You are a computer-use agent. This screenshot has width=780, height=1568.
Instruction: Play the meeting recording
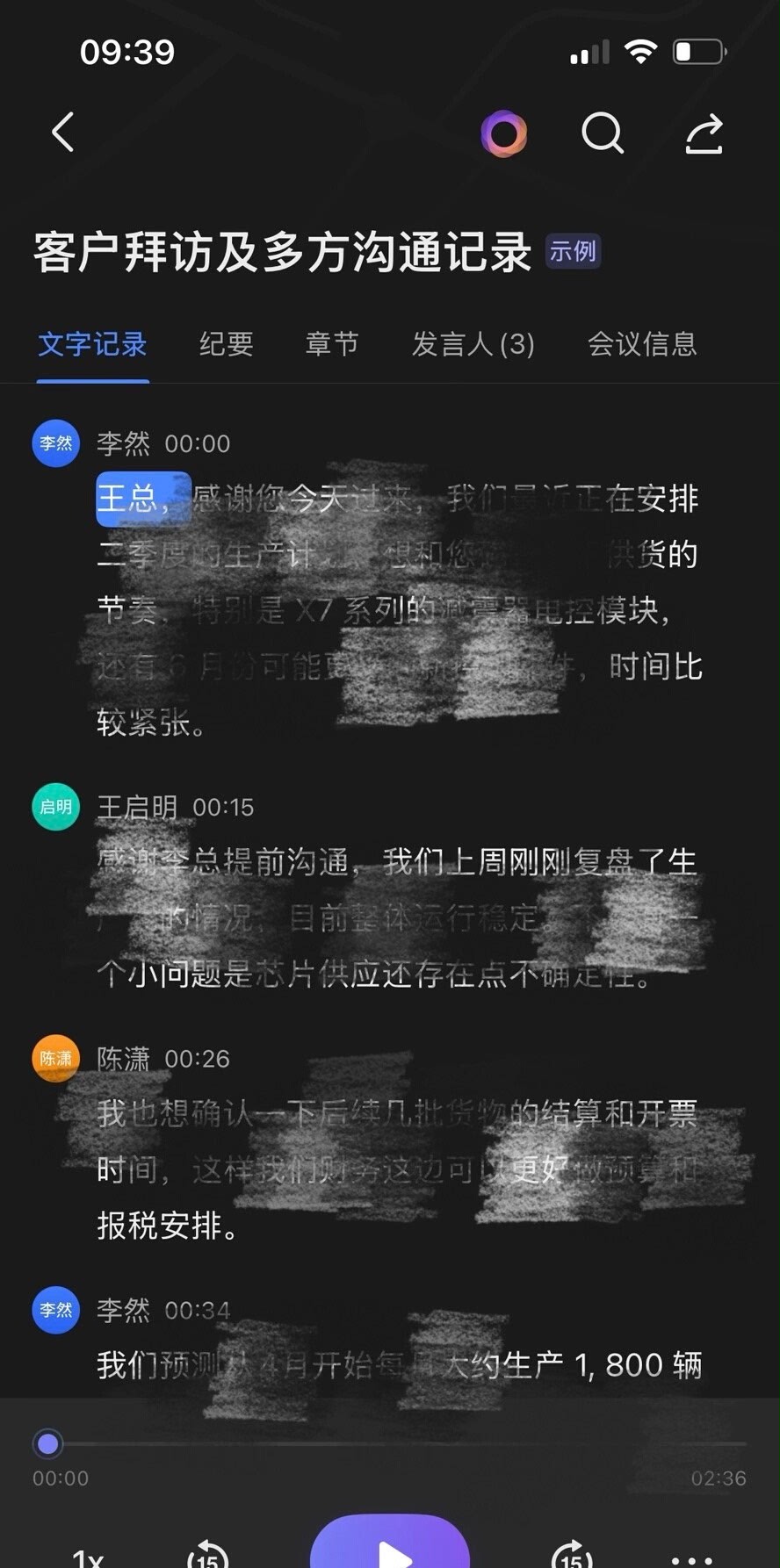point(390,1550)
